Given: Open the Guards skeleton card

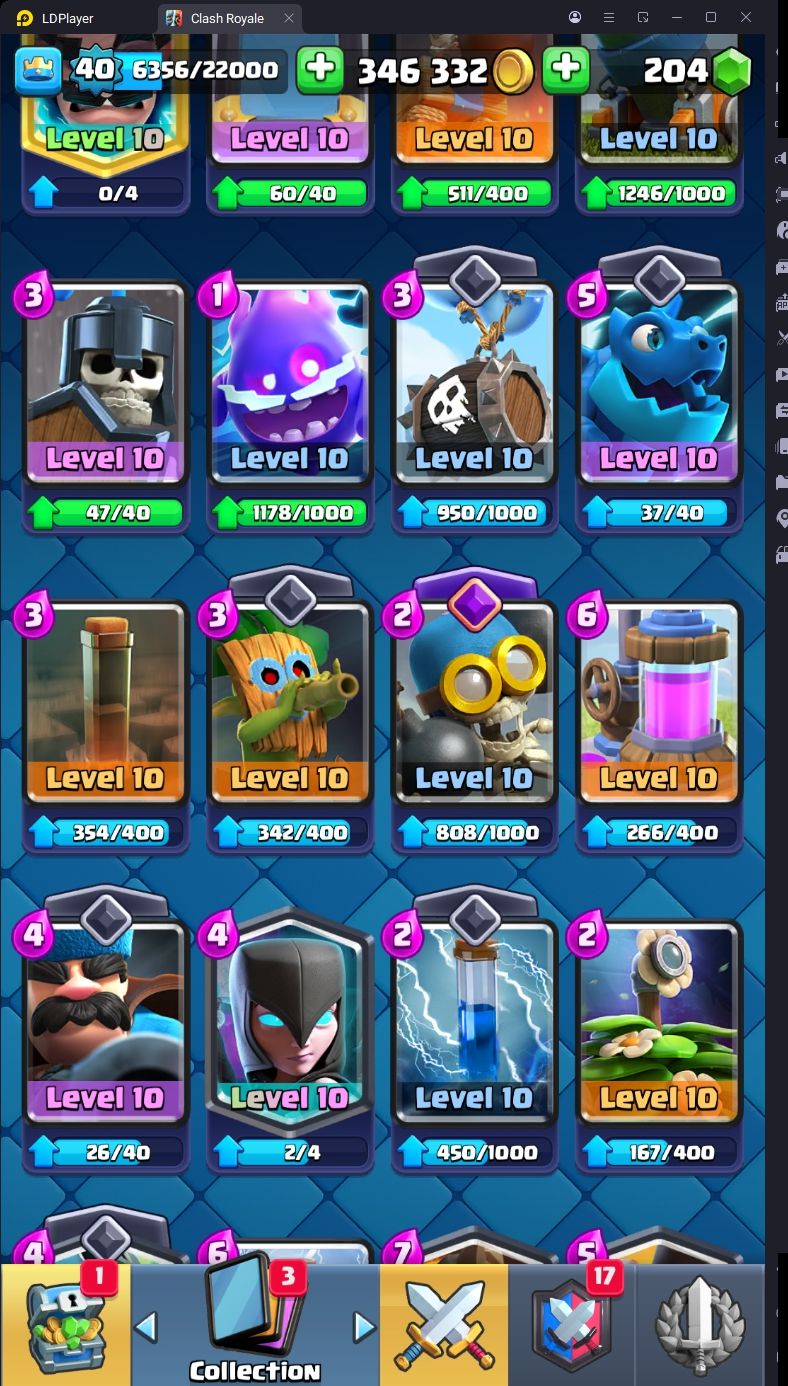Looking at the screenshot, I should click(x=105, y=385).
